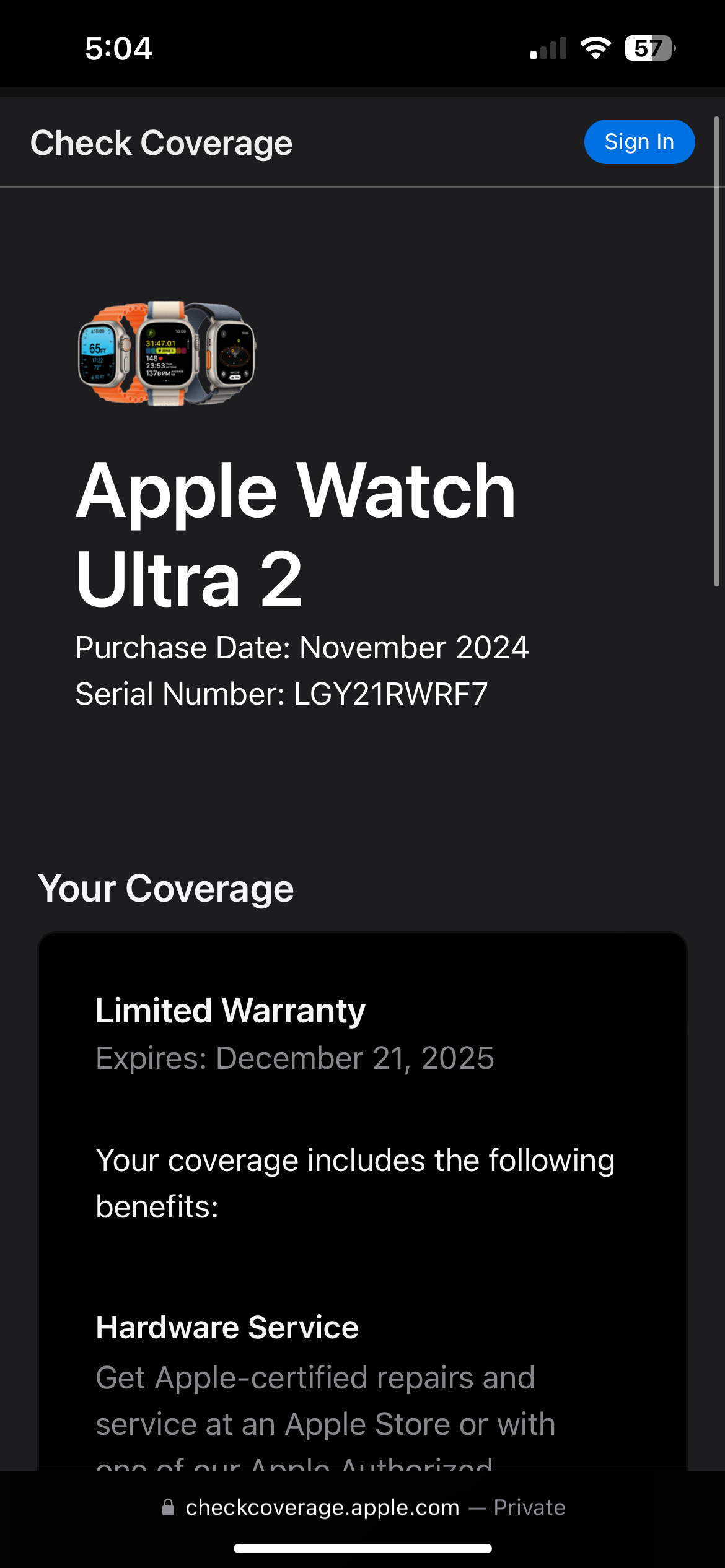
Task: Open the checkcoverage.apple.com address bar
Action: coord(362,1507)
